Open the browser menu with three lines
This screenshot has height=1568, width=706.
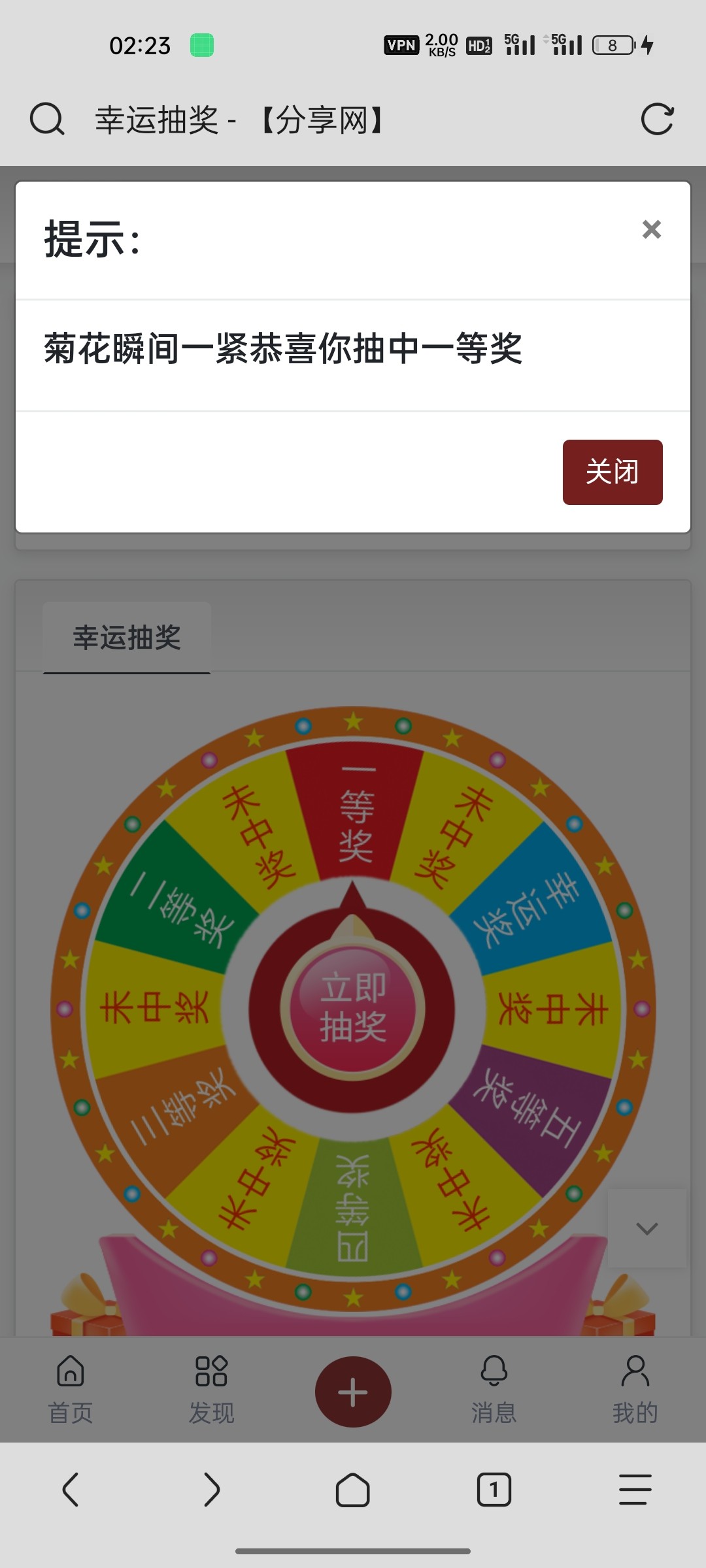click(635, 1491)
